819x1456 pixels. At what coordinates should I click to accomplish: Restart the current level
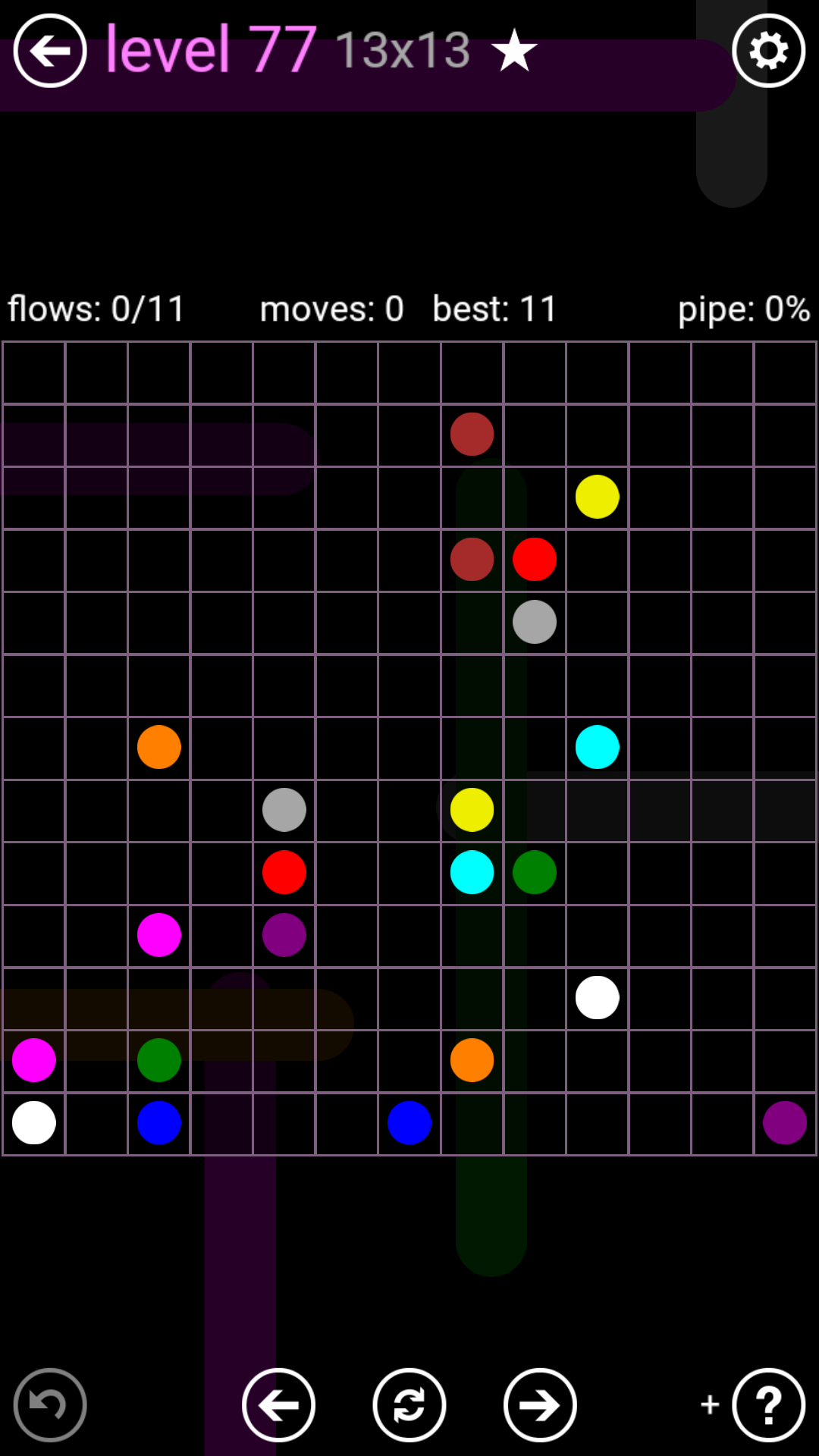[x=409, y=1405]
